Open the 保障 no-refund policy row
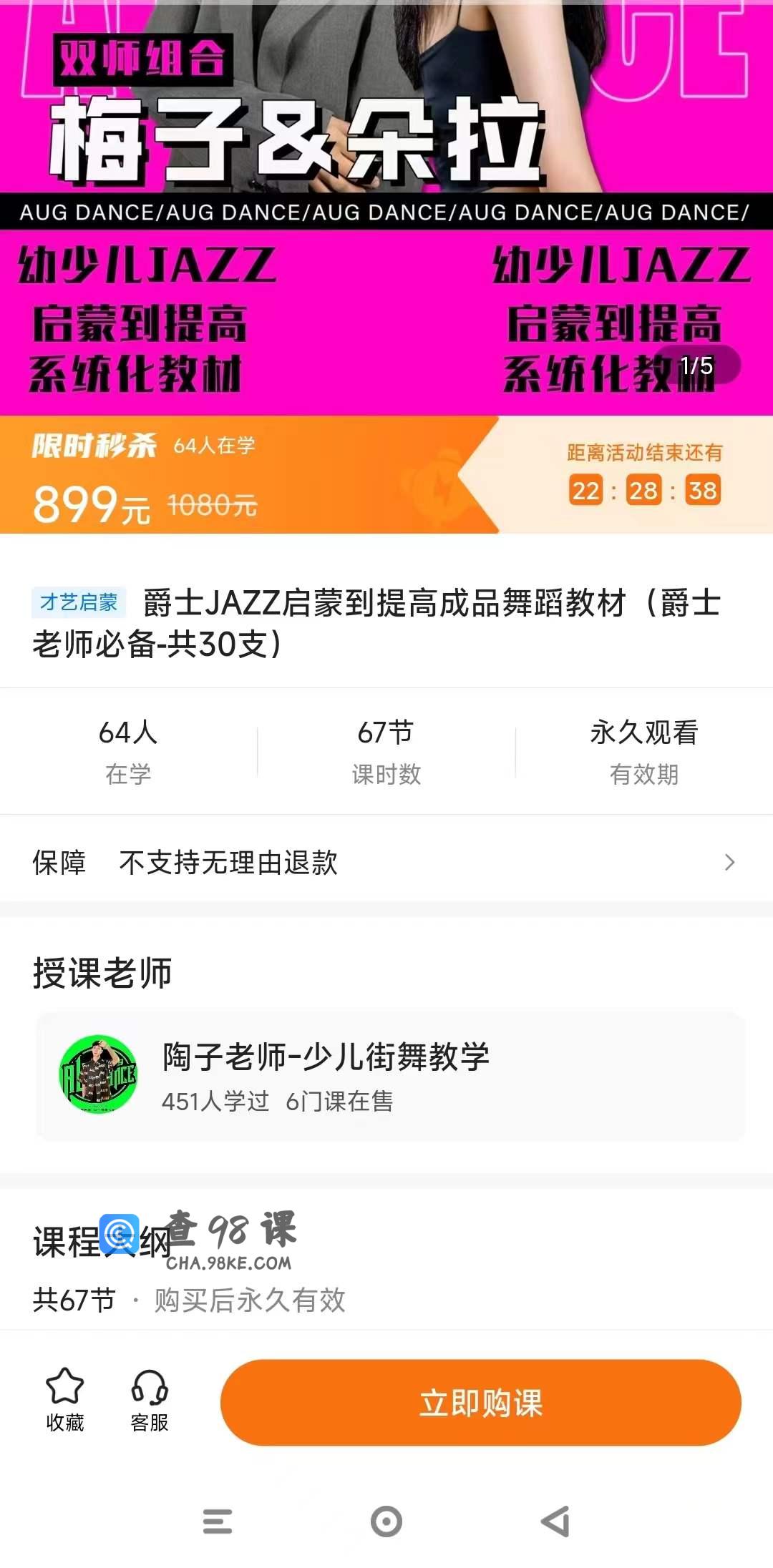The width and height of the screenshot is (773, 1568). (386, 863)
